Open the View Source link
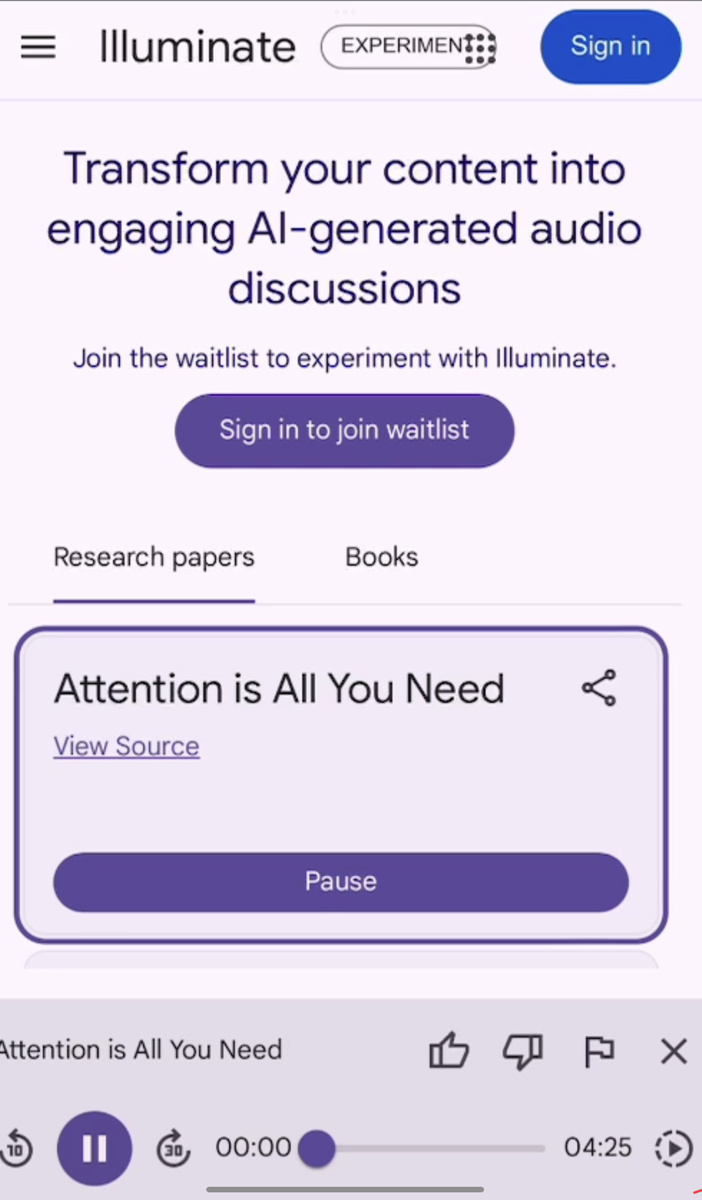This screenshot has height=1200, width=702. [126, 746]
